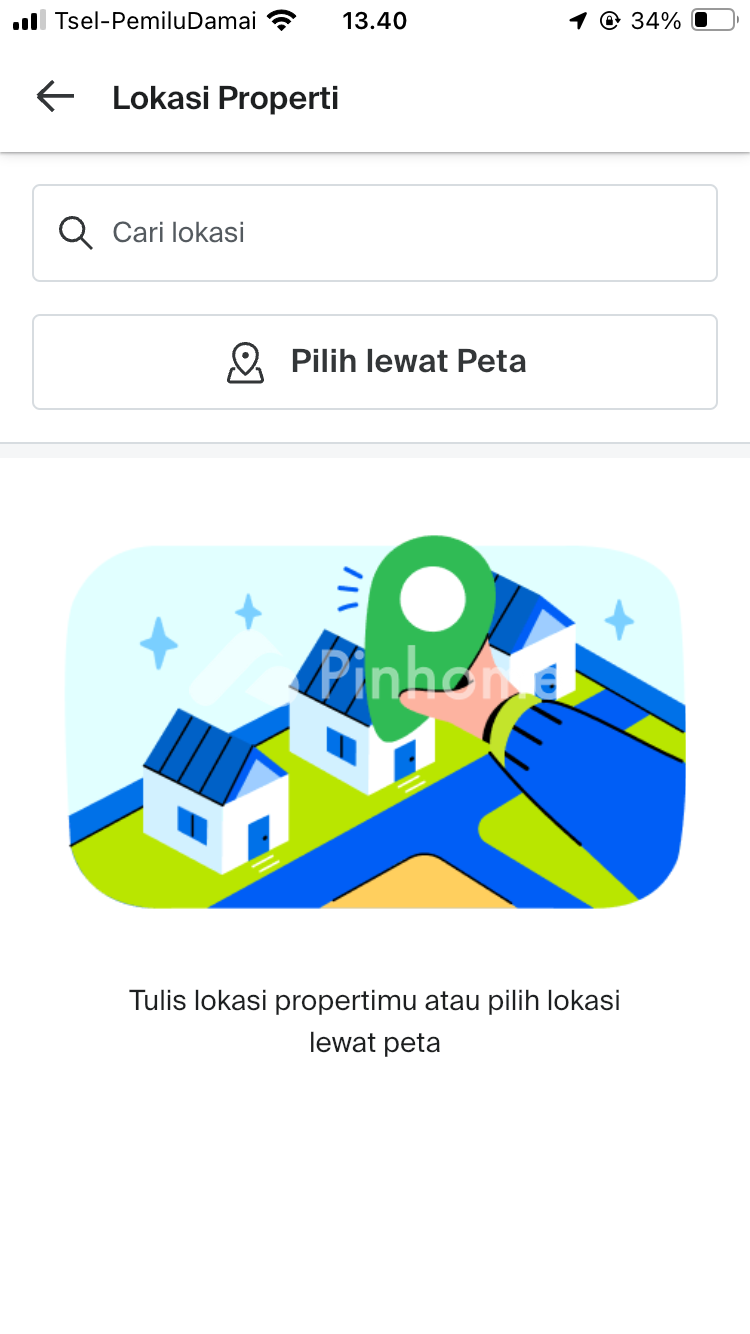Tap the Cari lokasi search field
The height and width of the screenshot is (1334, 750).
375,233
